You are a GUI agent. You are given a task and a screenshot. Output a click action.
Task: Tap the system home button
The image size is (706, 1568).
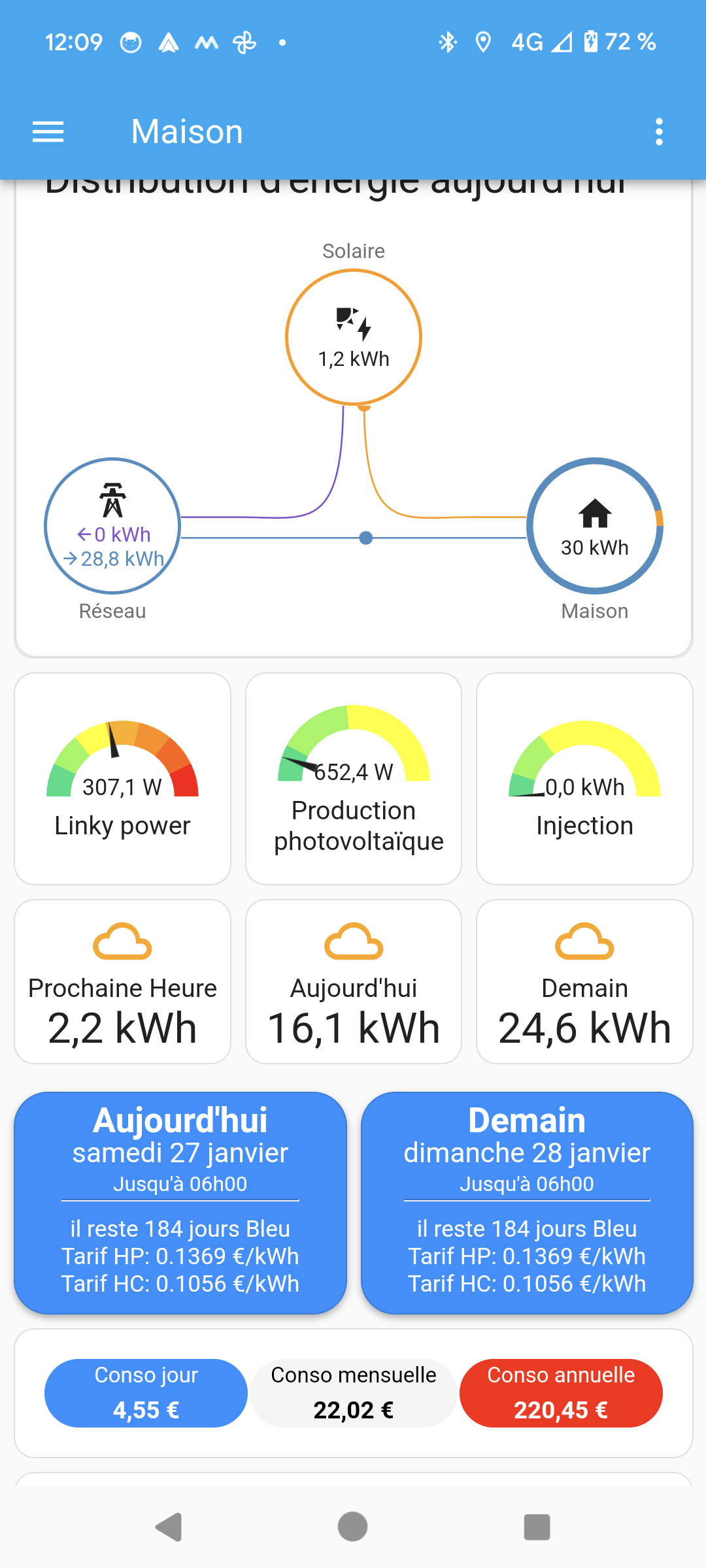coord(353,1527)
